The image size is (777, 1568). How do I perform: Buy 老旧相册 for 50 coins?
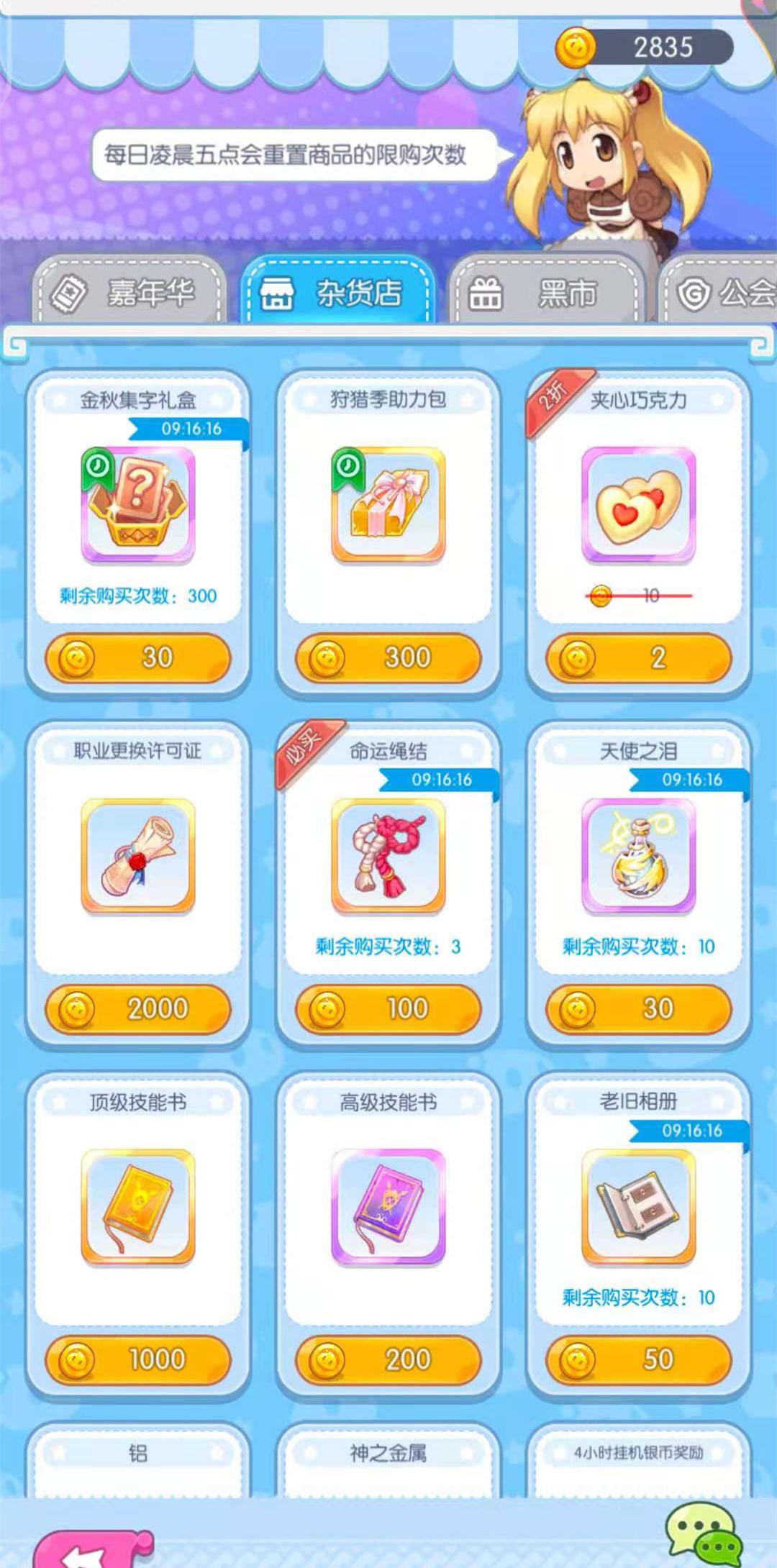pyautogui.click(x=639, y=1359)
